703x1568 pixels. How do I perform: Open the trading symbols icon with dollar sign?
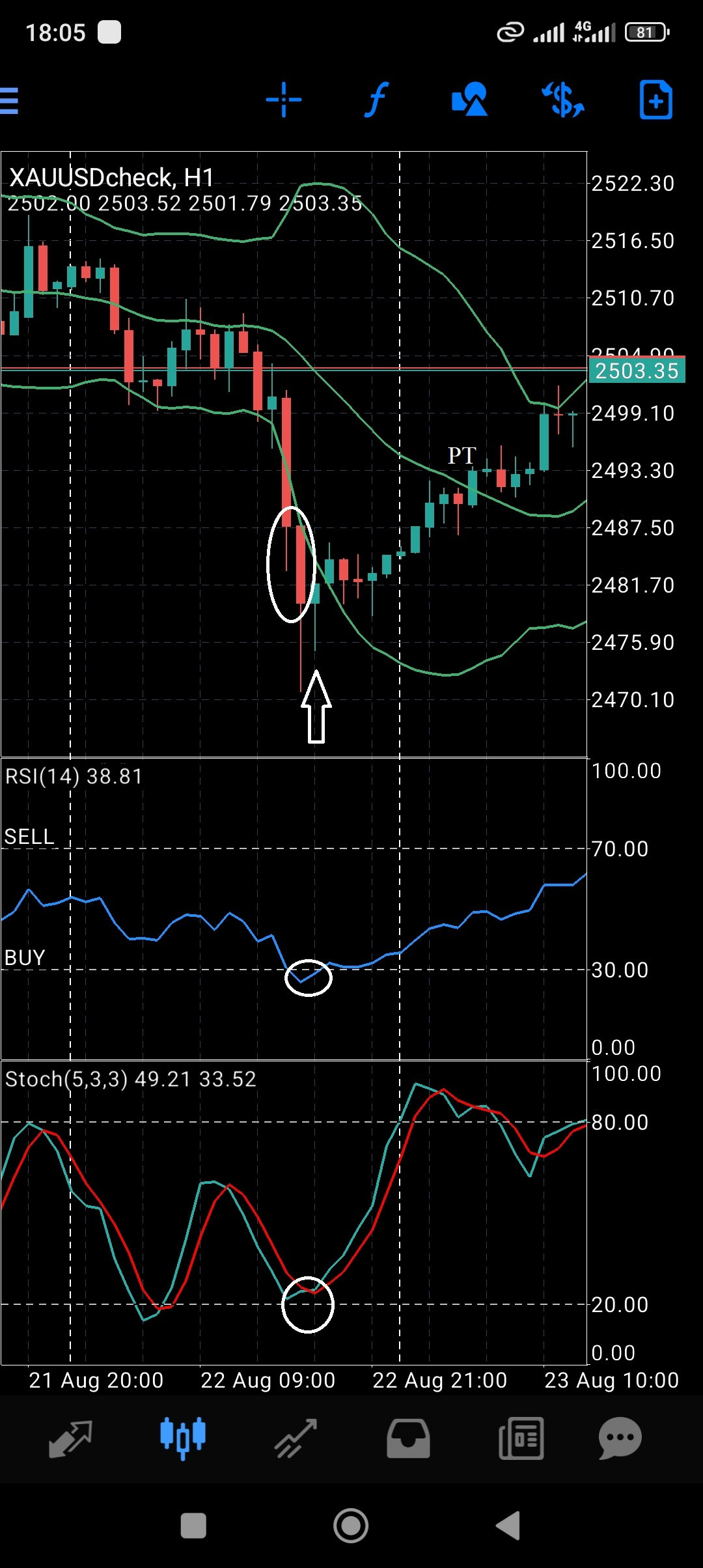(562, 99)
